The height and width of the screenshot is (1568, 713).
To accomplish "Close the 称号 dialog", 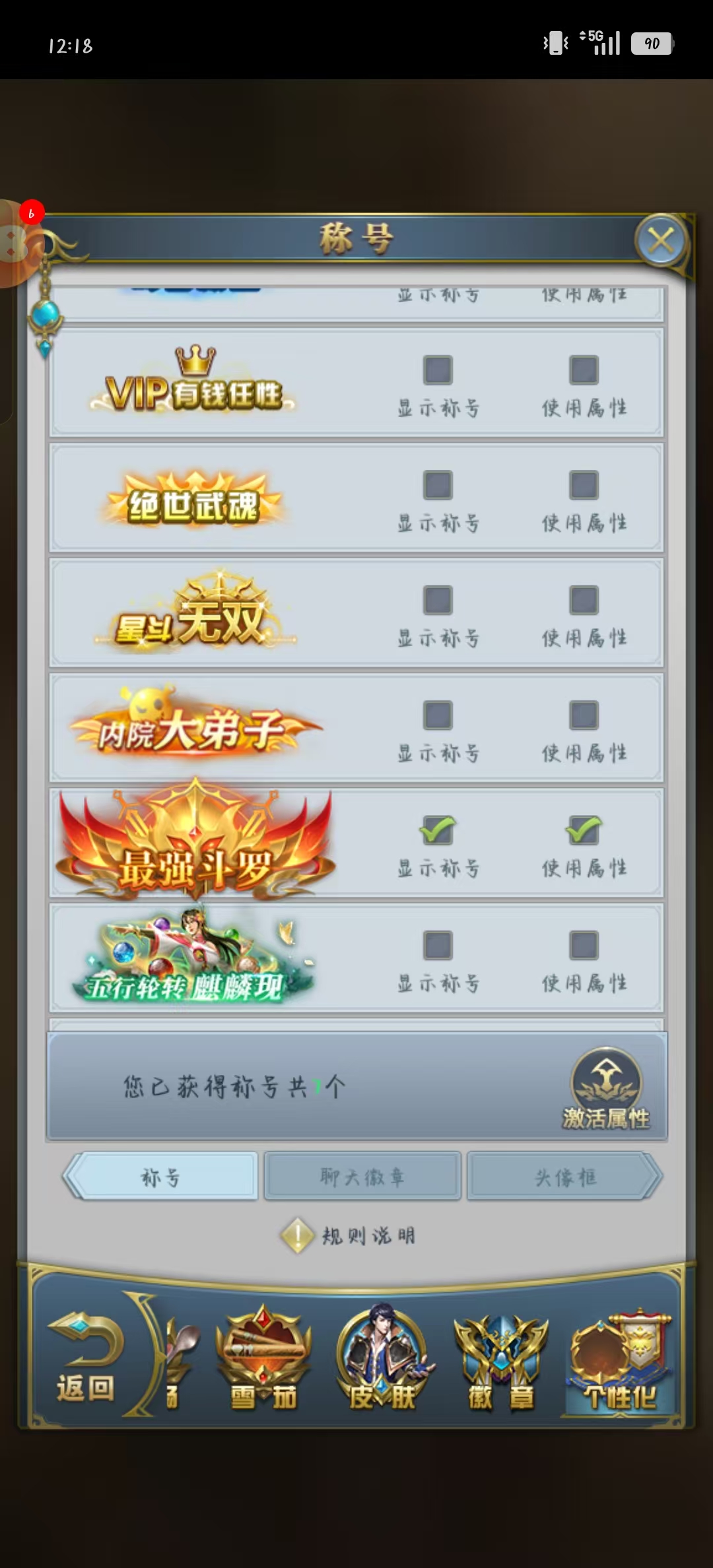I will pos(661,240).
